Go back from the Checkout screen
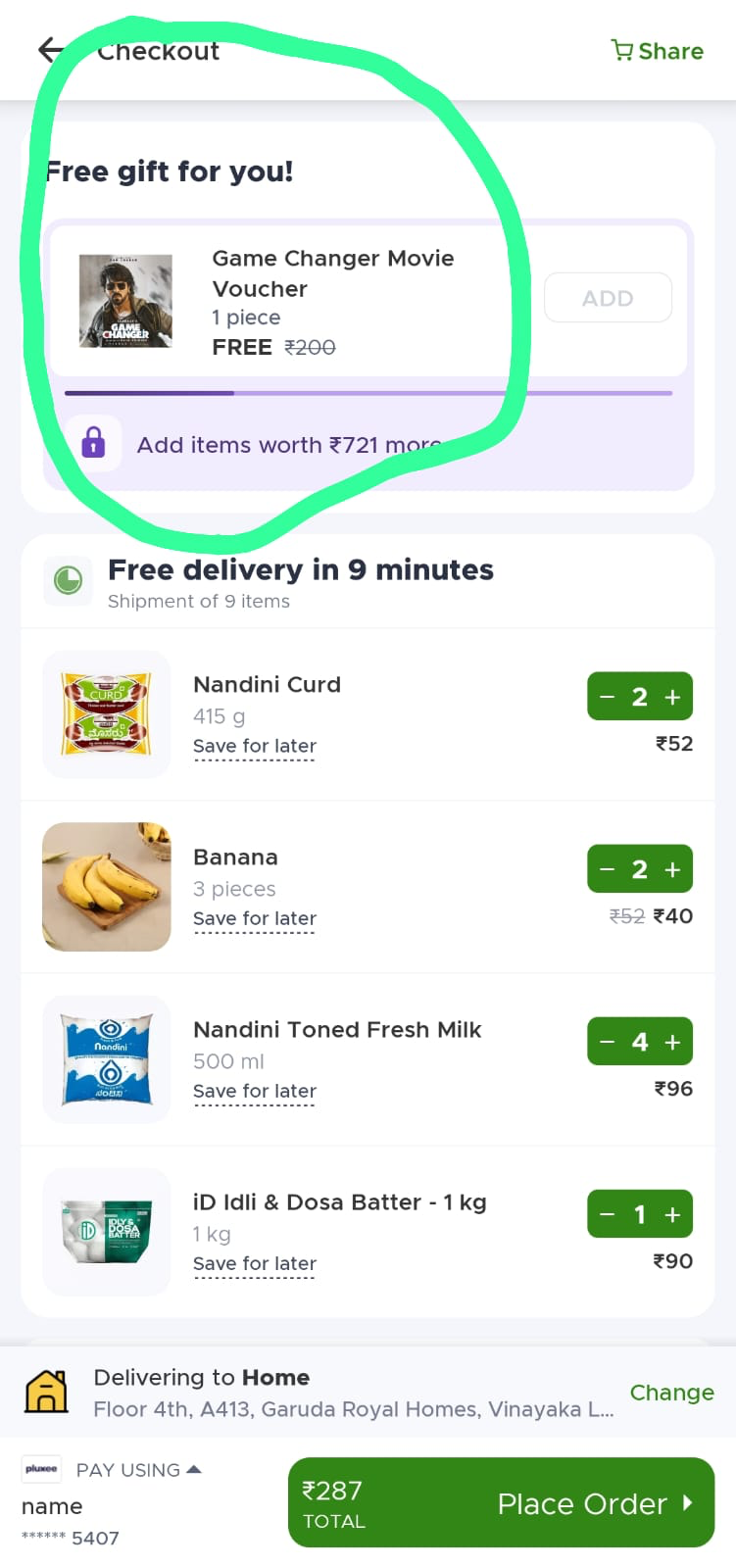 click(x=49, y=50)
